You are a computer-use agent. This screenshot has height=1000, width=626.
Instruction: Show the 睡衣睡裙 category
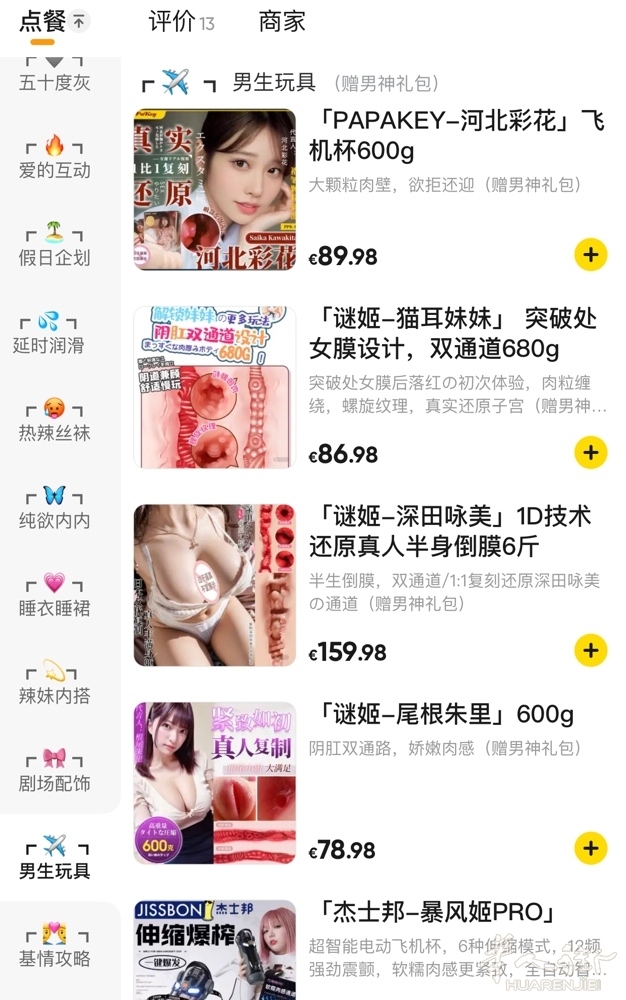click(x=54, y=596)
